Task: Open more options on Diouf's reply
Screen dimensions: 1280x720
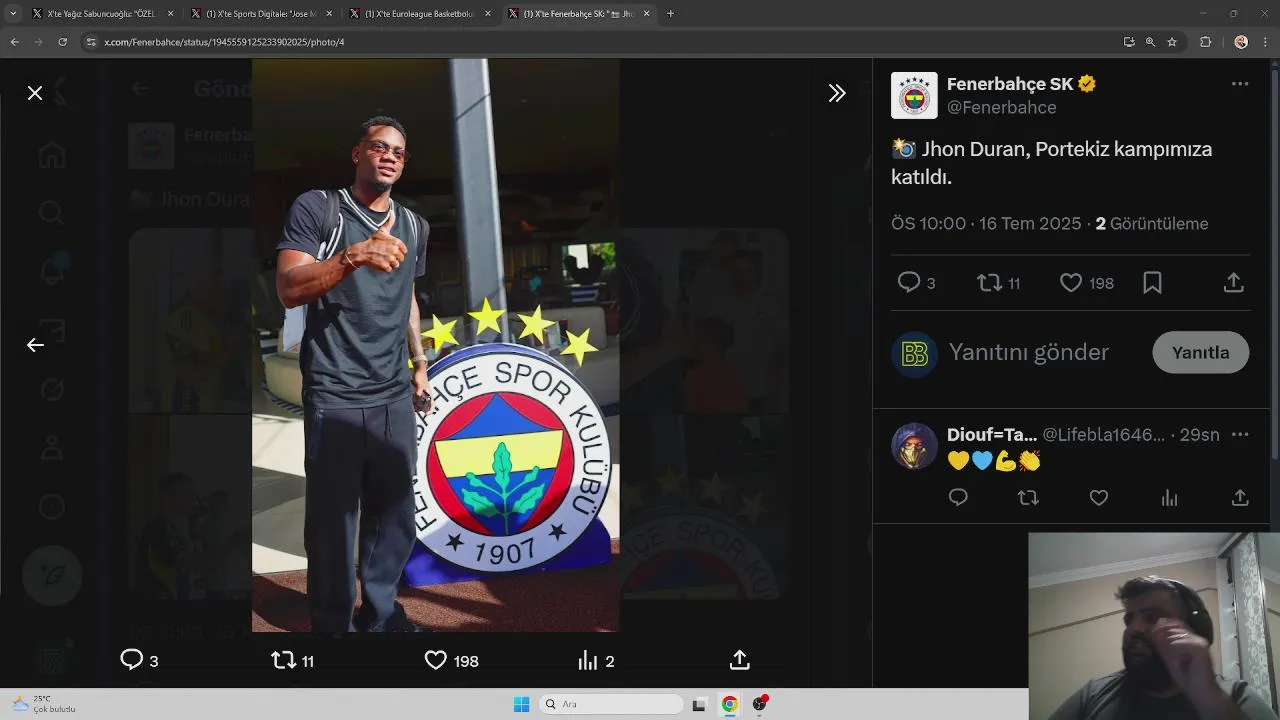Action: tap(1240, 435)
